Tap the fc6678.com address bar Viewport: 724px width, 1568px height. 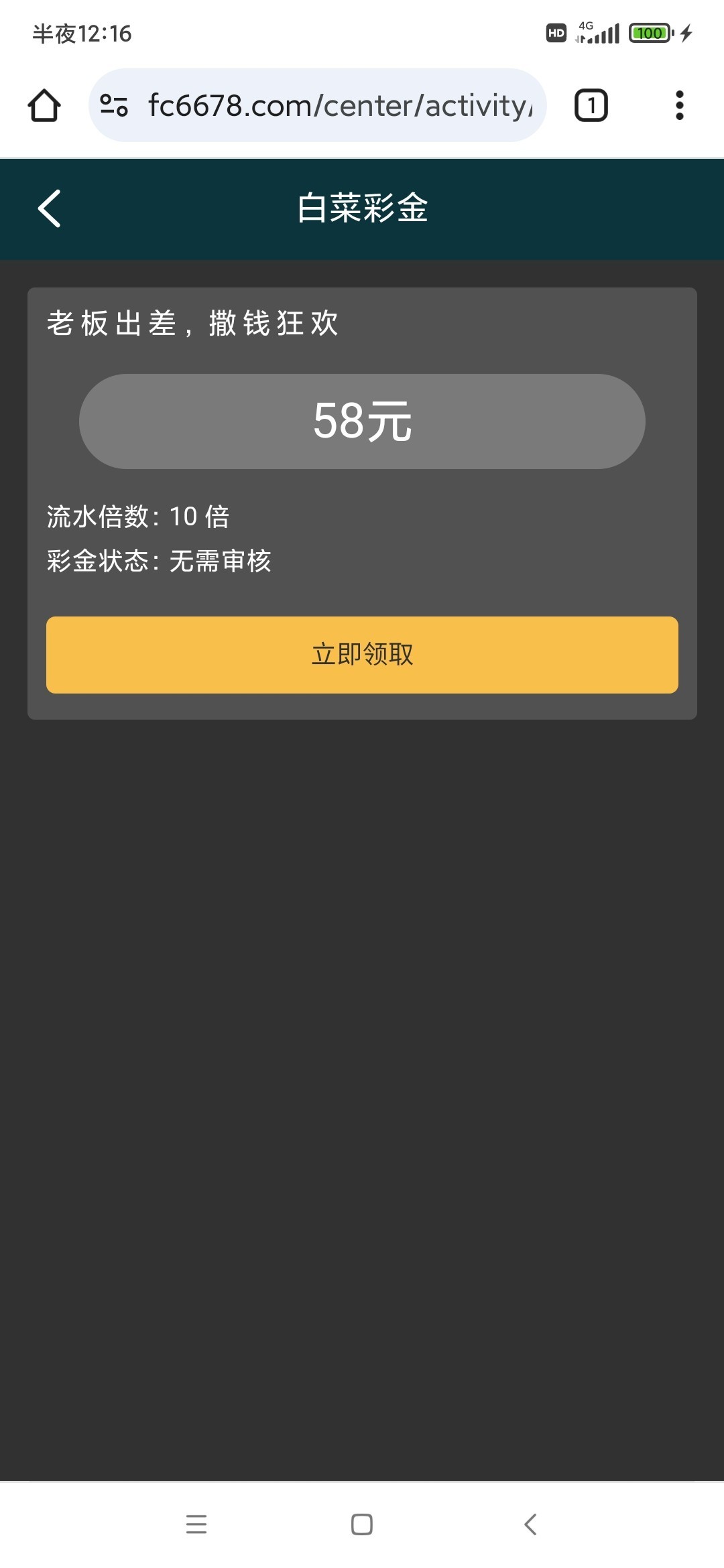339,106
